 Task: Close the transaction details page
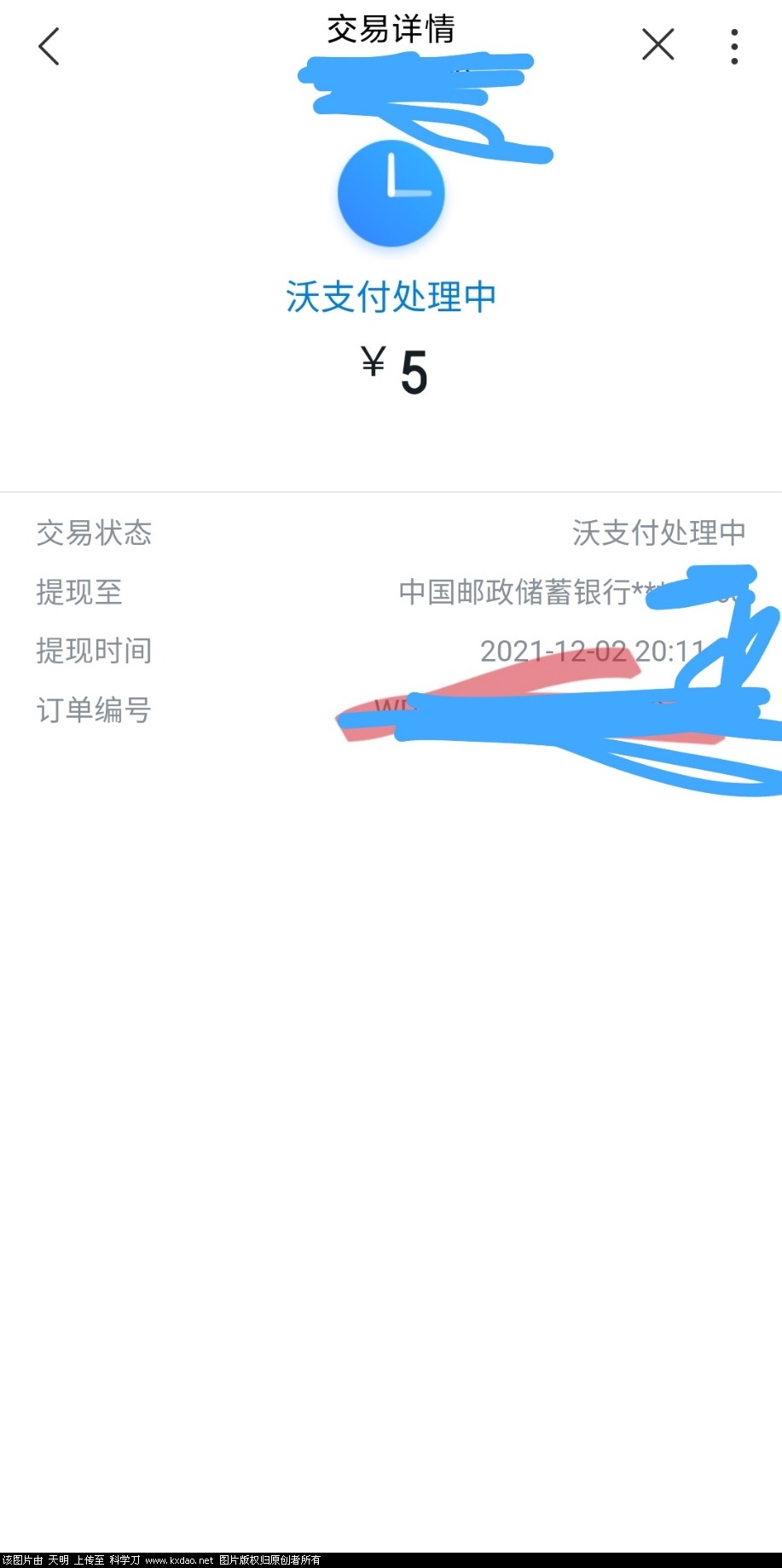[x=657, y=45]
